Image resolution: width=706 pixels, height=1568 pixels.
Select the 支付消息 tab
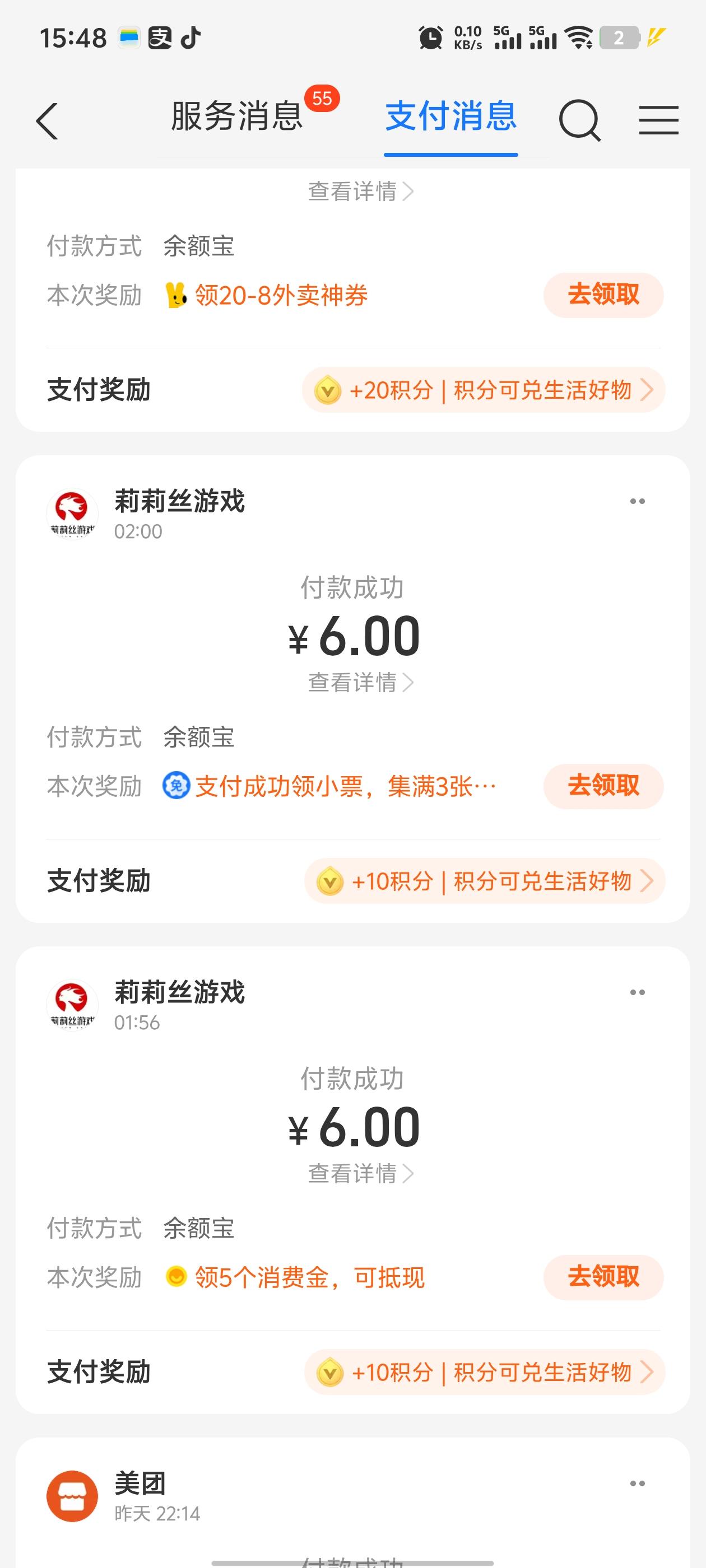click(450, 116)
